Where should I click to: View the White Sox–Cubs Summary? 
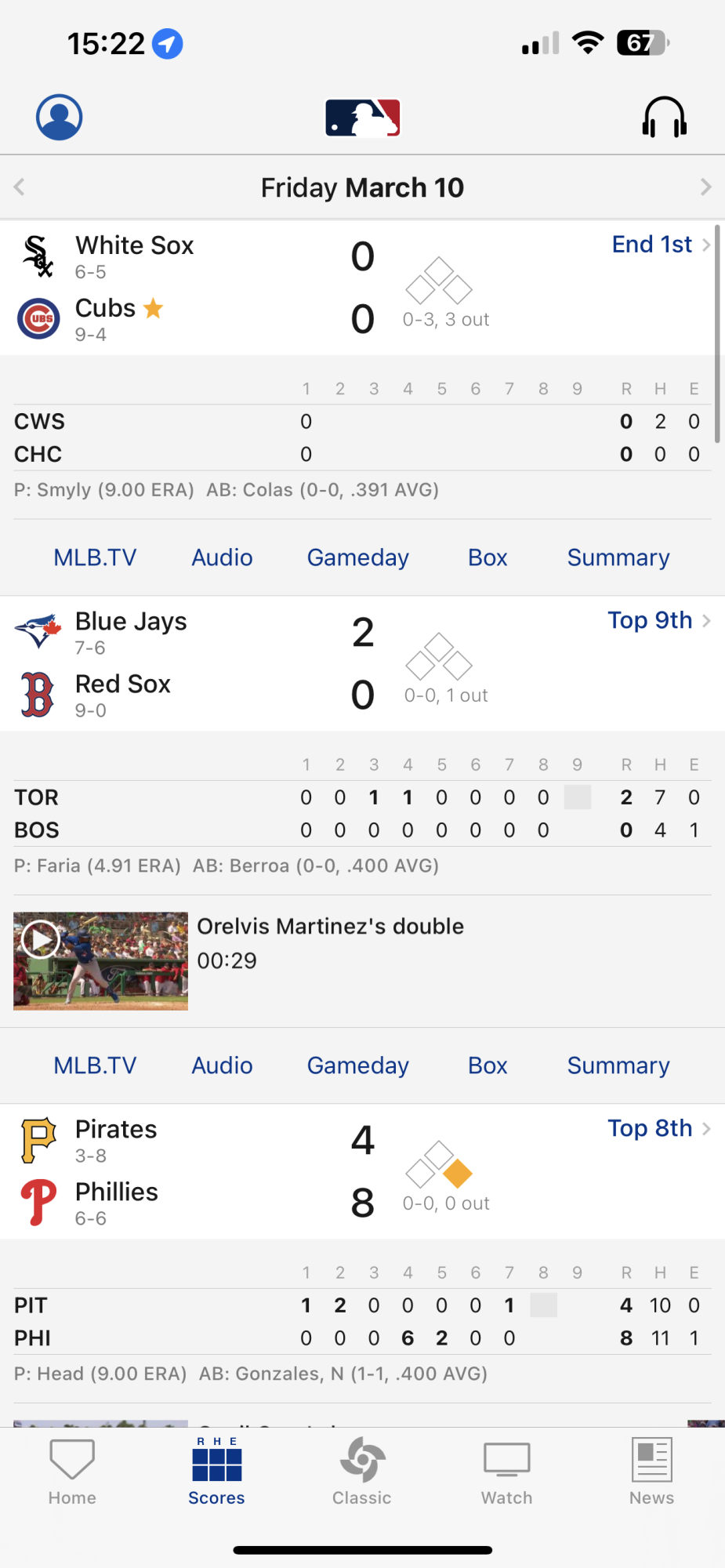click(618, 557)
